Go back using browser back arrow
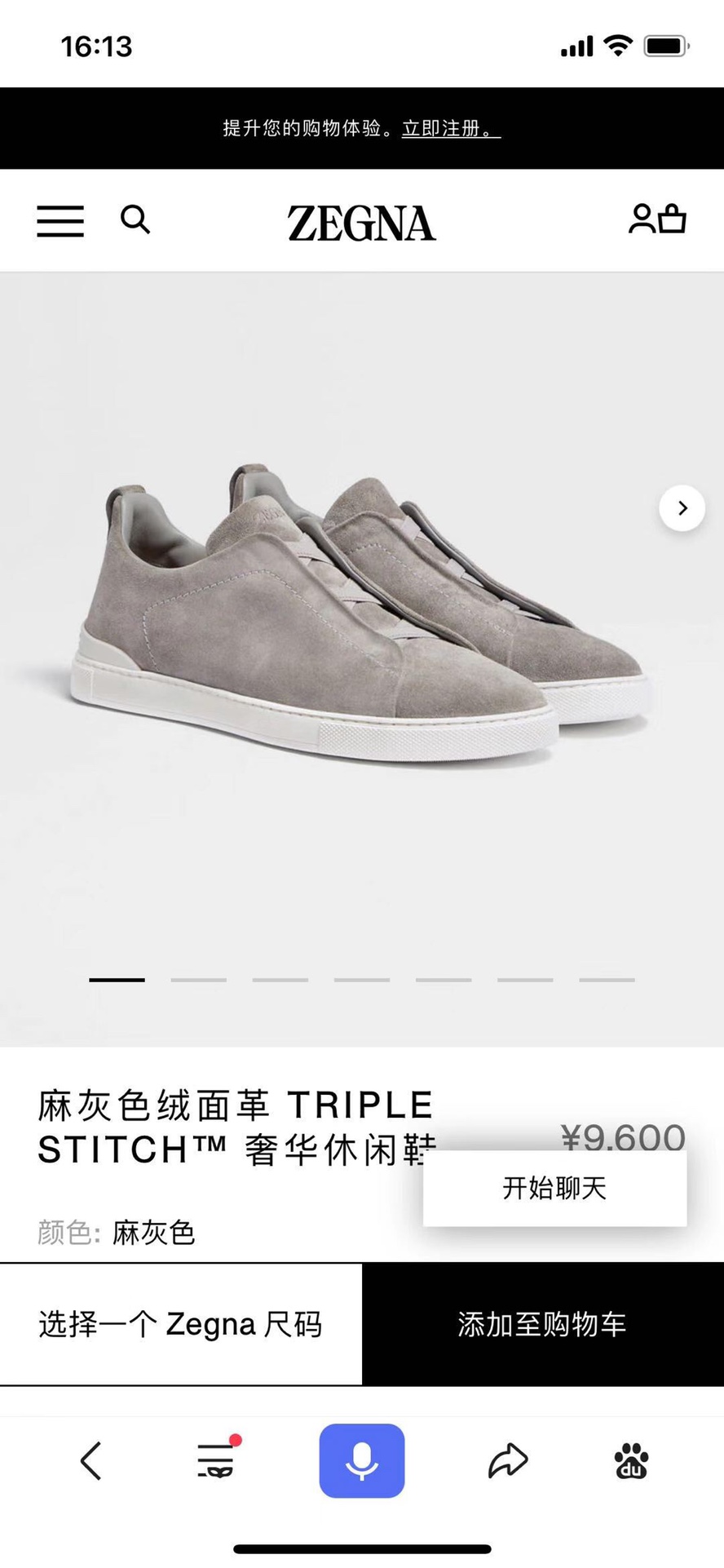724x1568 pixels. pyautogui.click(x=91, y=1460)
